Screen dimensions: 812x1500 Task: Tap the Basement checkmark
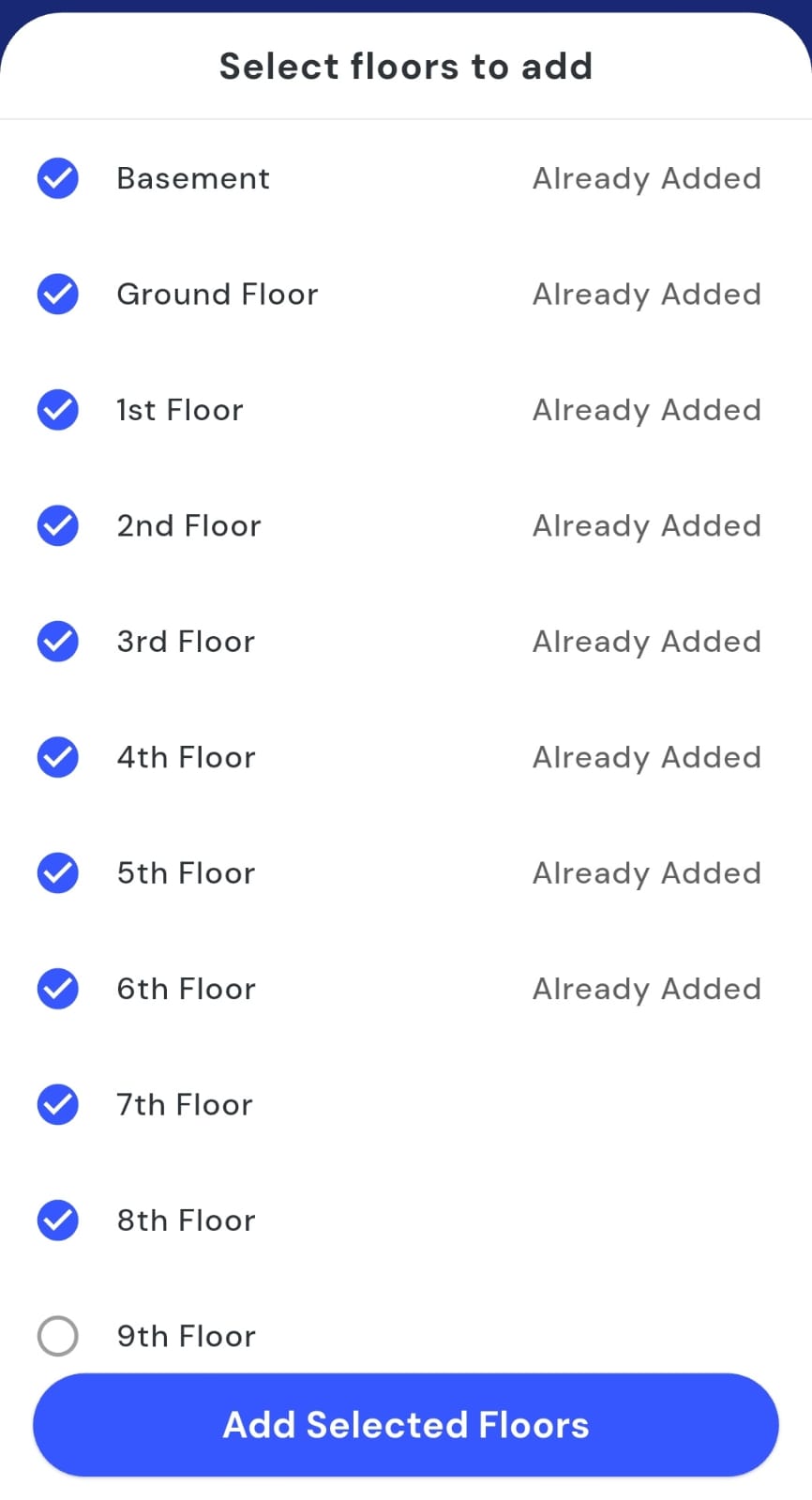[x=58, y=178]
